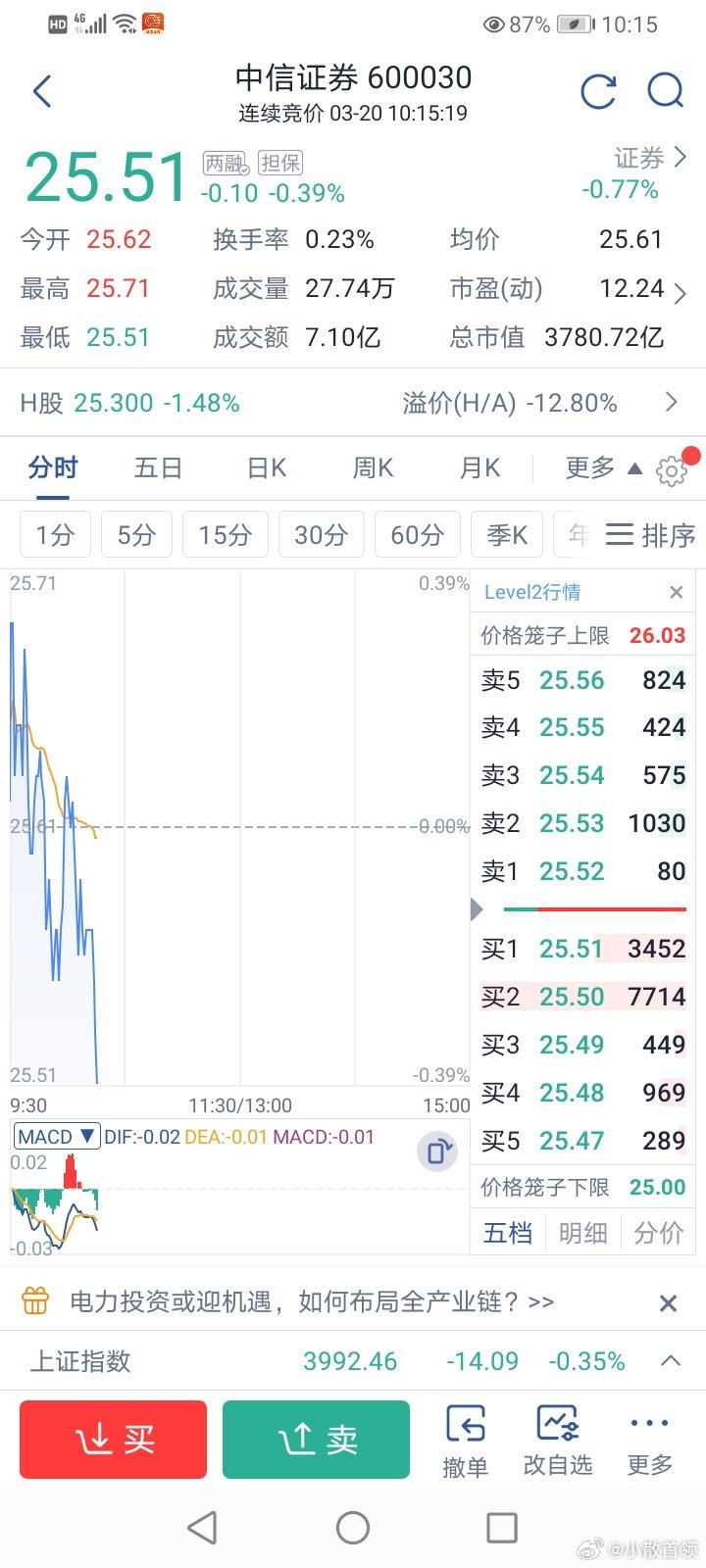Click the buy-sell strength ratio bar
Screen dimensions: 706x1568
(592, 908)
